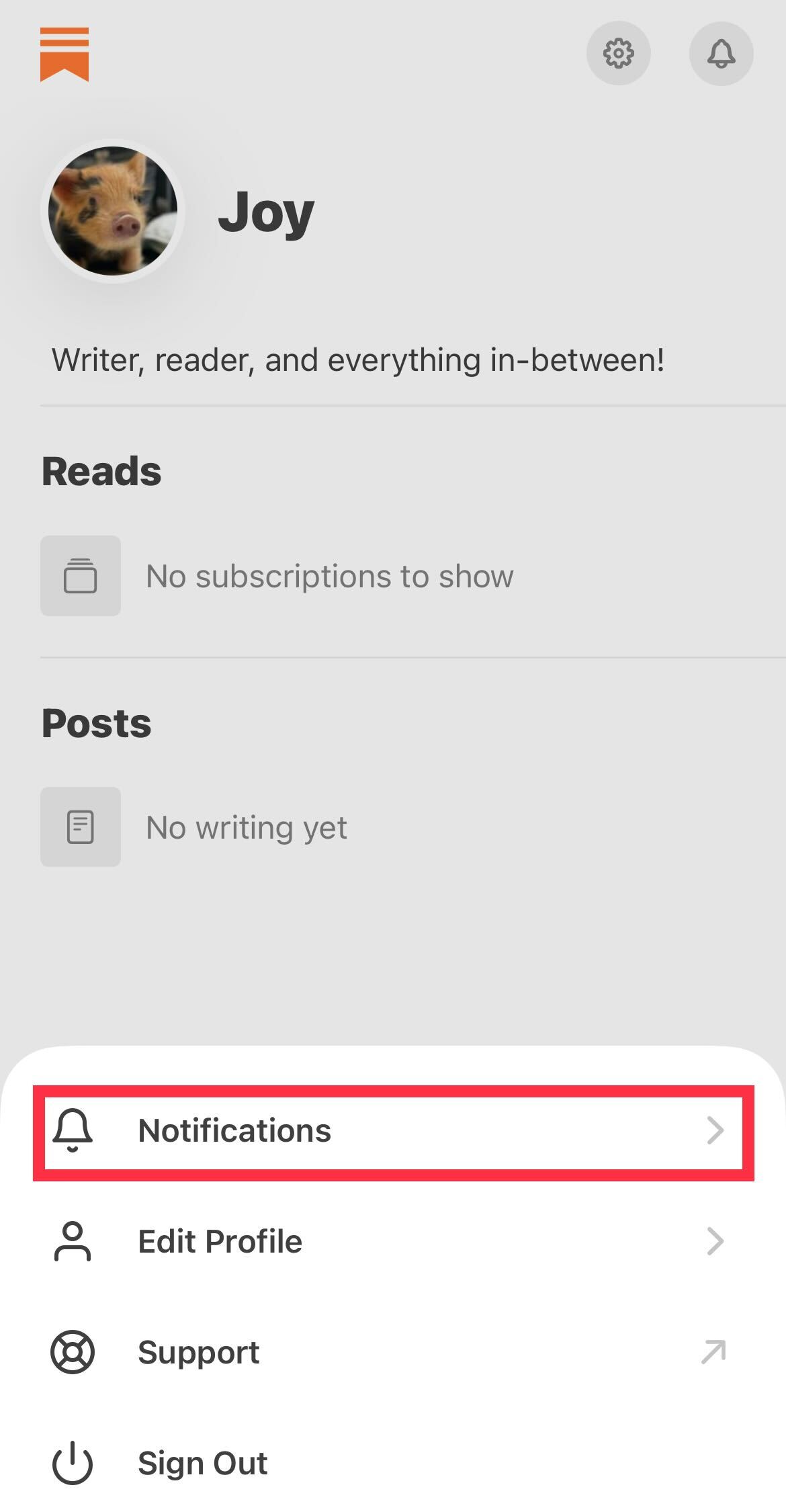This screenshot has height=1512, width=786.
Task: Open Edit Profile
Action: pyautogui.click(x=394, y=1241)
